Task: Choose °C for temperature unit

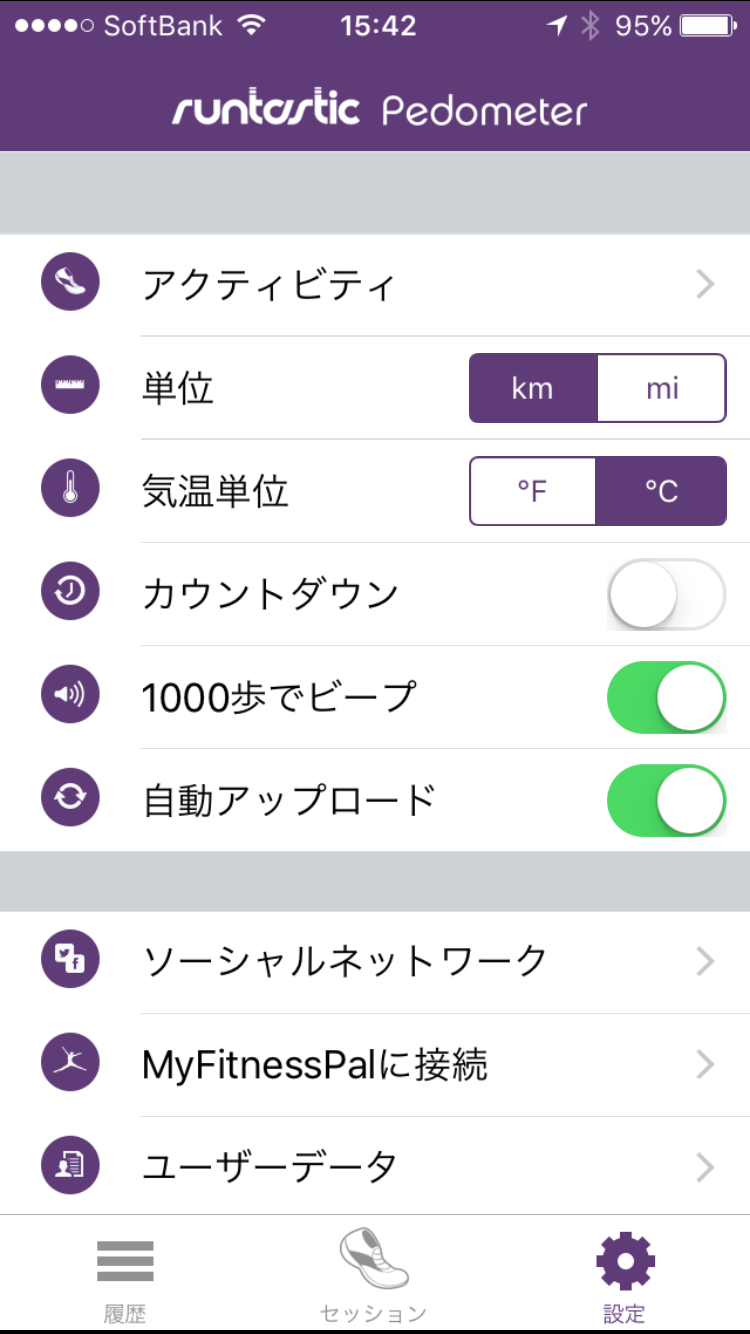Action: coord(661,491)
